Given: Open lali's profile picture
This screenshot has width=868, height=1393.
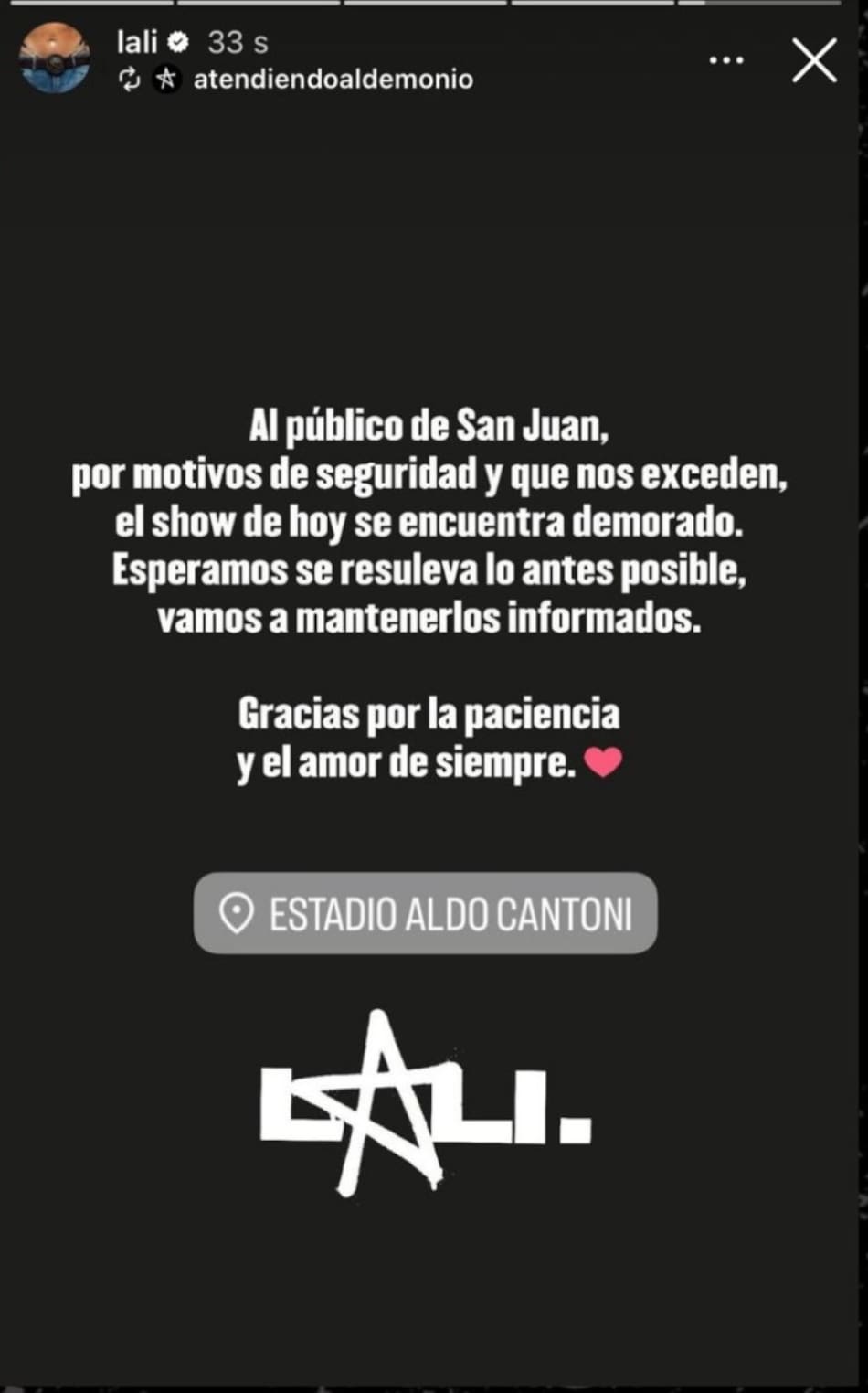Looking at the screenshot, I should point(55,58).
